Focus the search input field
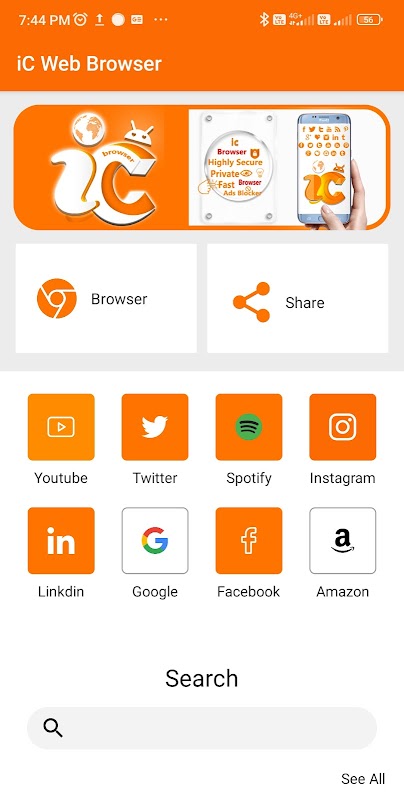Viewport: 404px width, 800px height. [202, 728]
